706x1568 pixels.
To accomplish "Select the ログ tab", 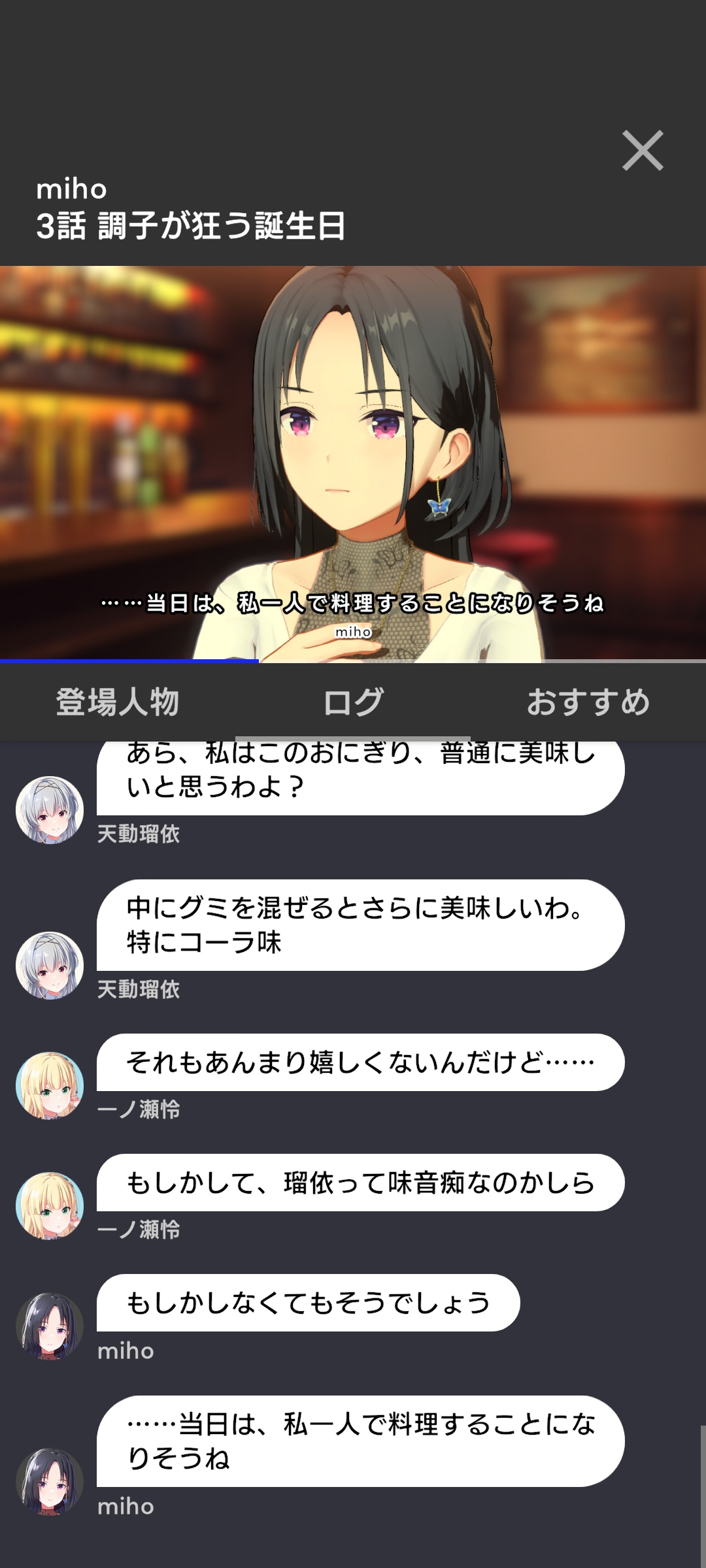I will tap(353, 702).
